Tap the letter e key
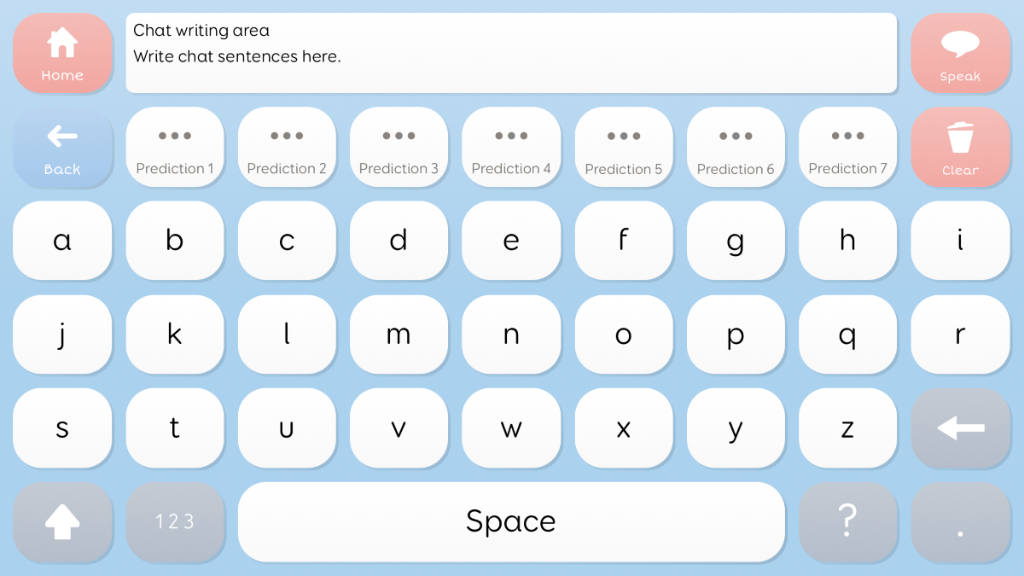 (x=511, y=241)
